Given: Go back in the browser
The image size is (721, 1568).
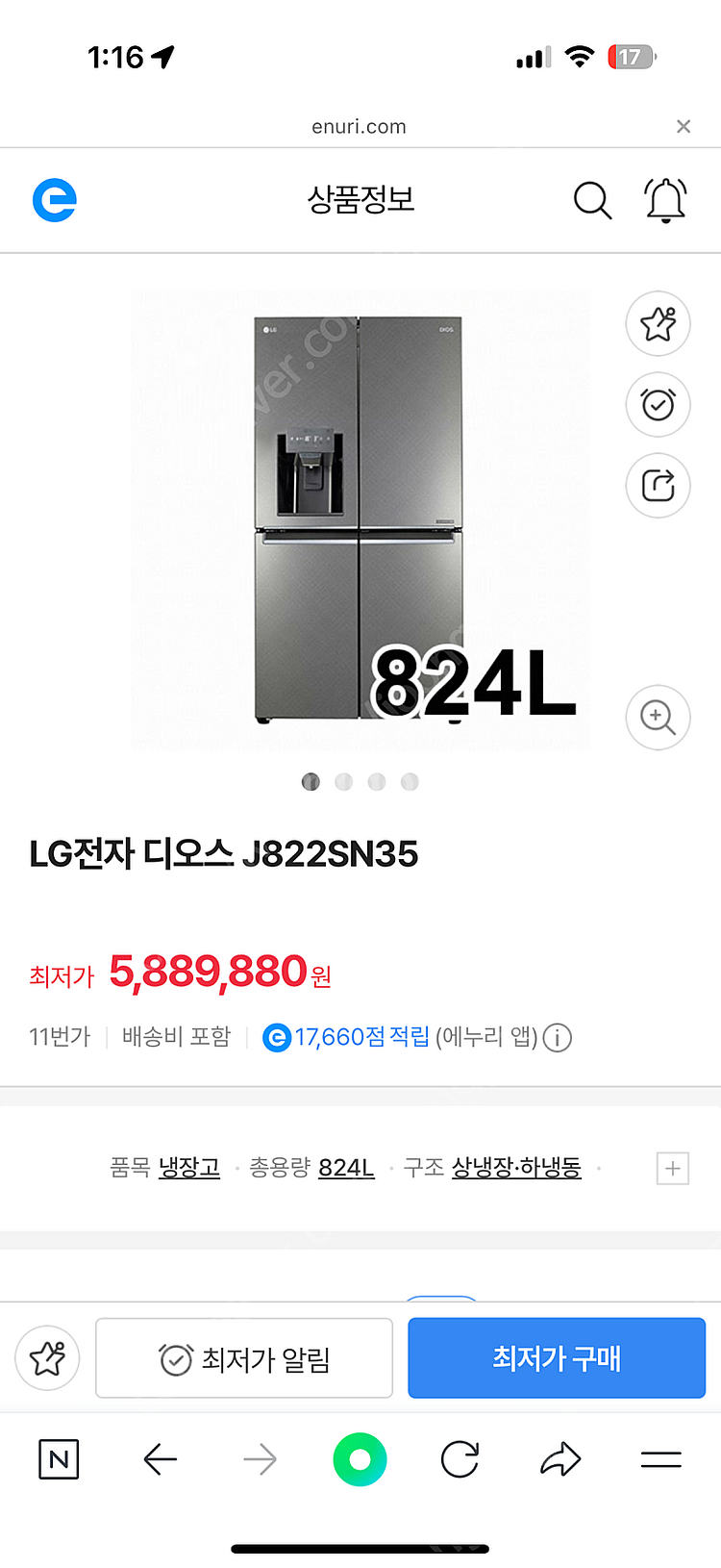Looking at the screenshot, I should tap(160, 1460).
